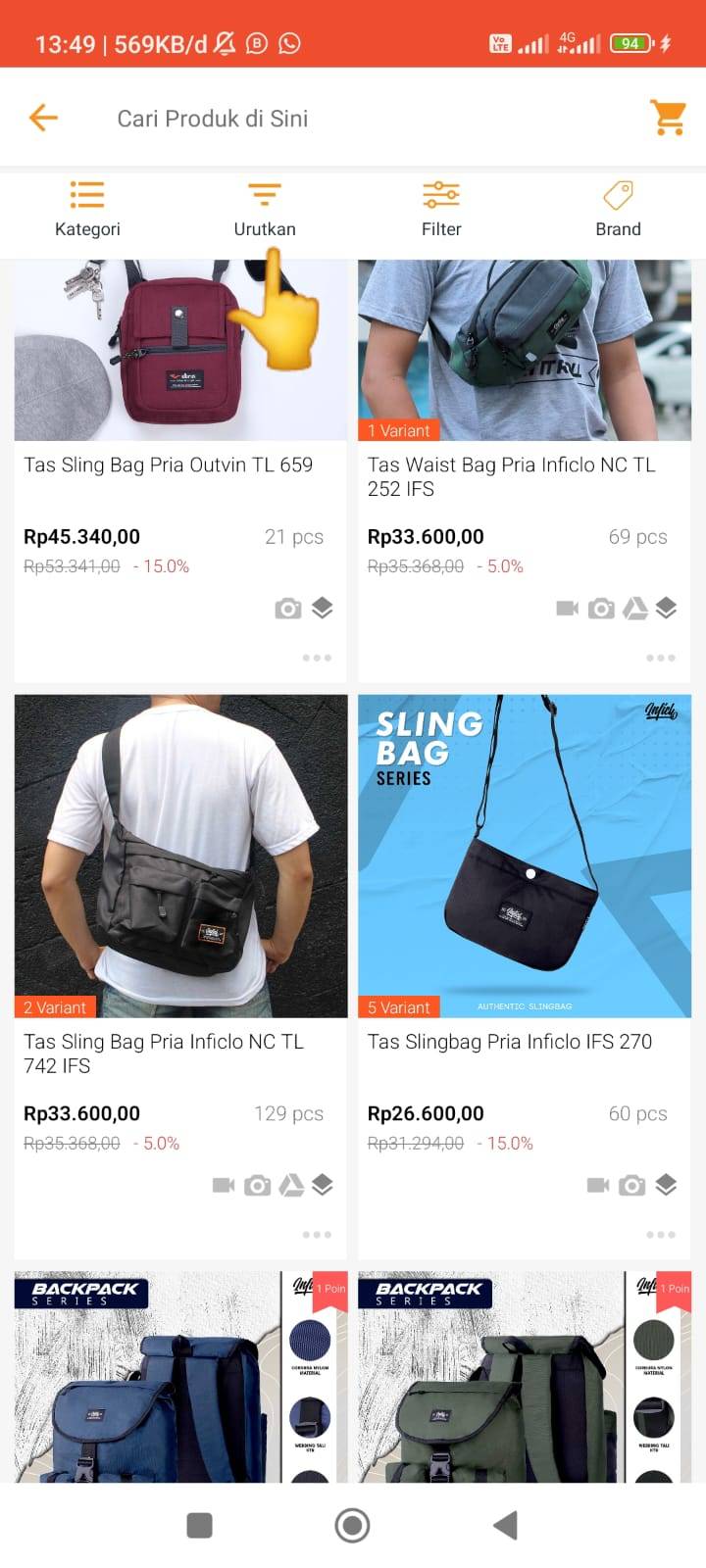Open Tas Sling Bag Pria Inficlo NC TL 742
This screenshot has width=706, height=1568.
coord(164,1053)
